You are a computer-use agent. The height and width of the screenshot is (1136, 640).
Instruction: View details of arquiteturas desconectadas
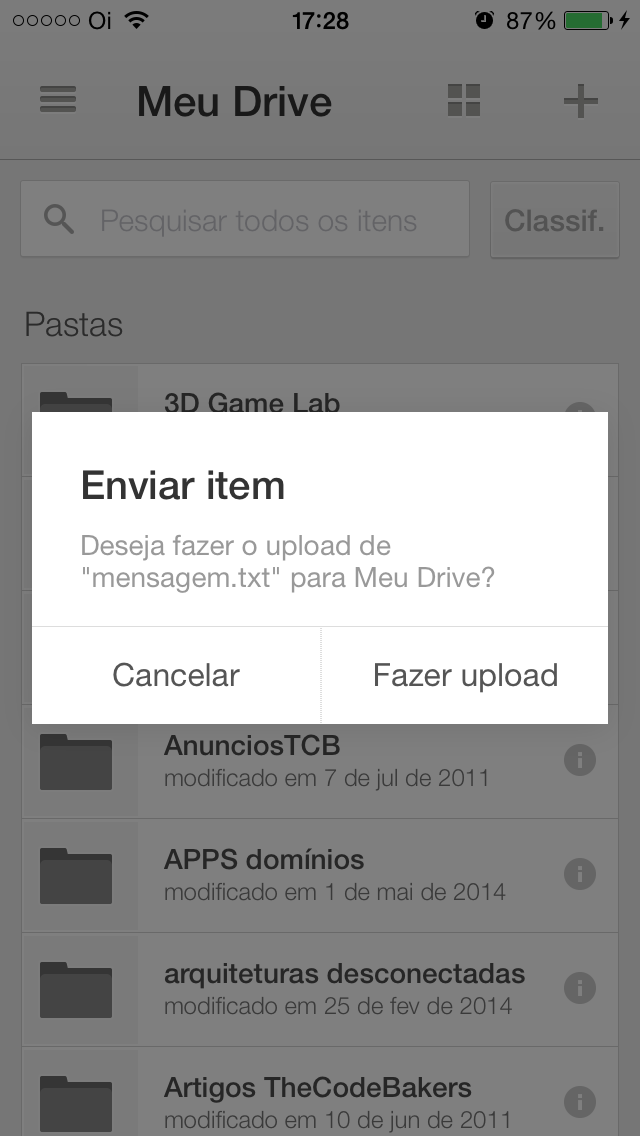coord(580,987)
